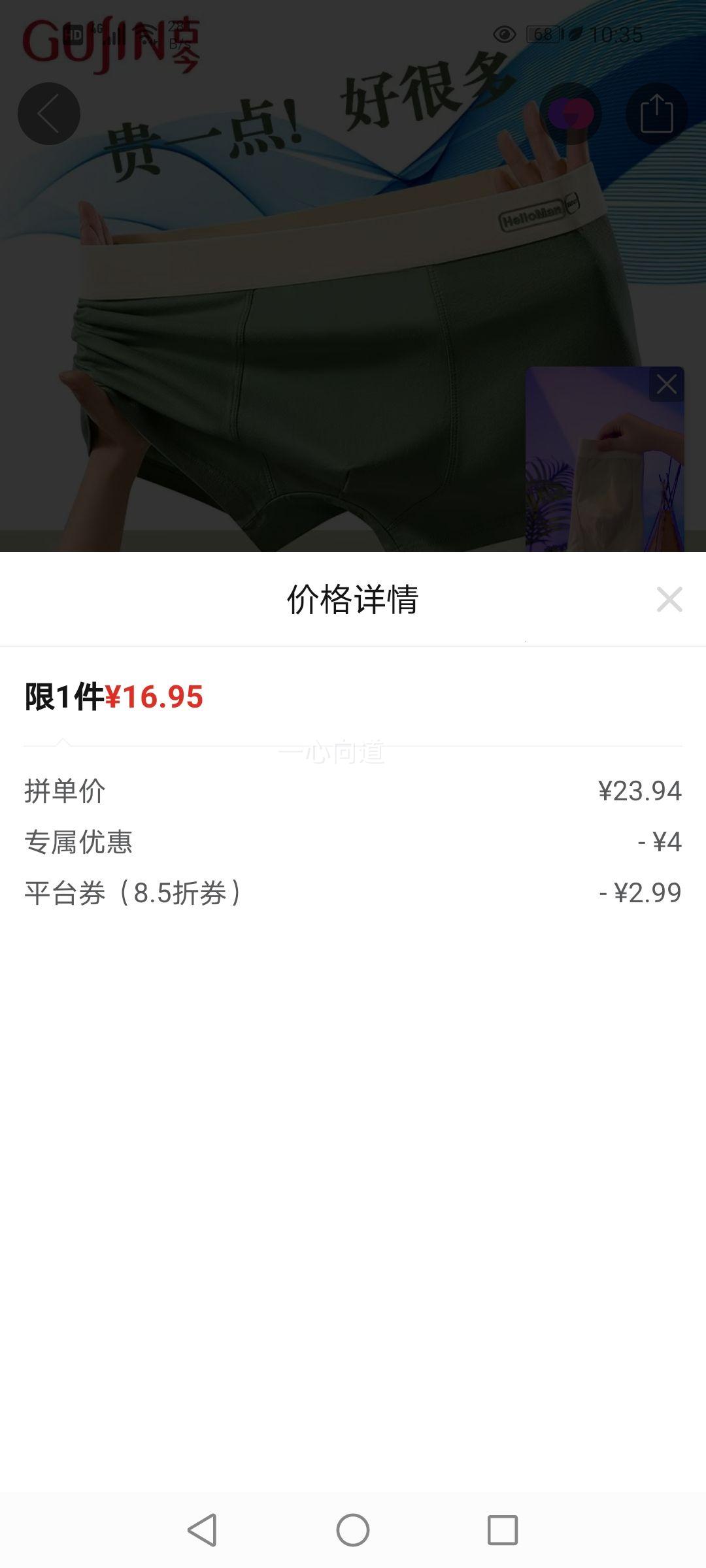
Task: Go to the phone home screen
Action: (x=353, y=1530)
